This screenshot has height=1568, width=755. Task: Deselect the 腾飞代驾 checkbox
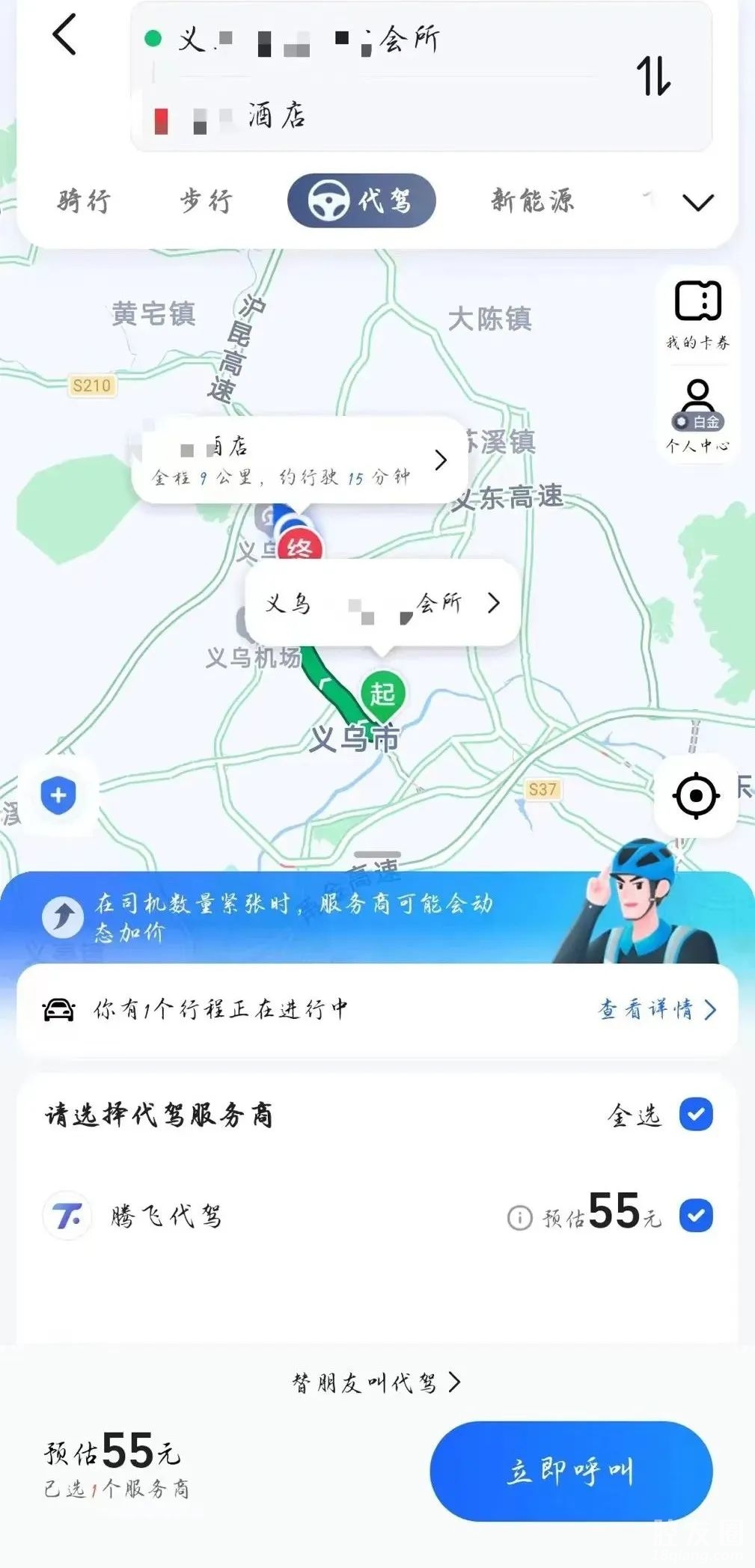(696, 1216)
